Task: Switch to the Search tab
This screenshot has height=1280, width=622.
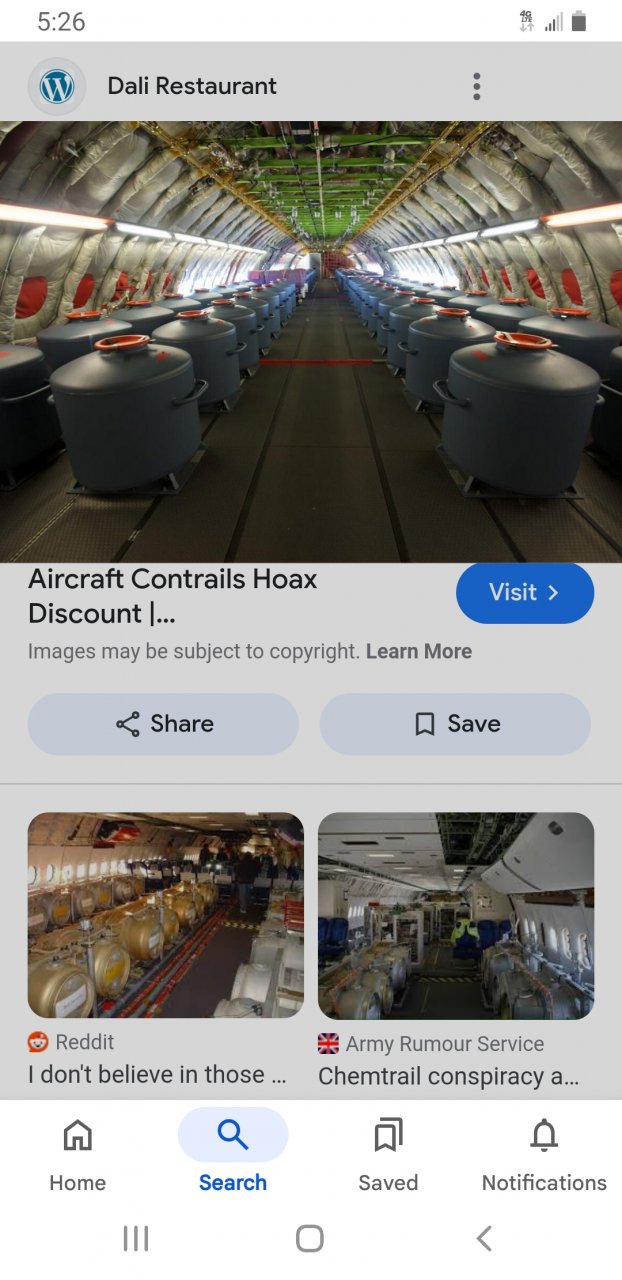Action: pyautogui.click(x=233, y=1155)
